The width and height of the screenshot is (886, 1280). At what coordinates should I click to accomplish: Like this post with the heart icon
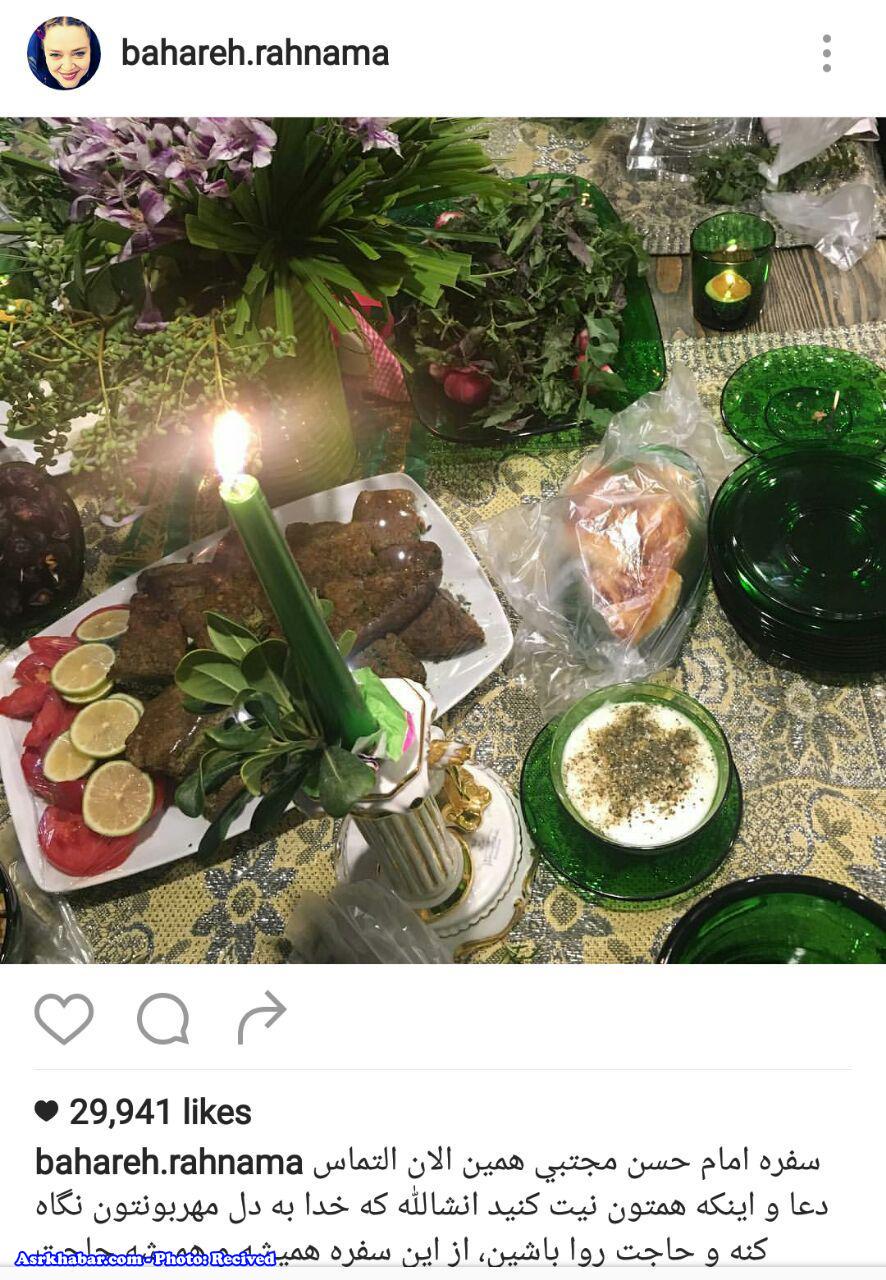(x=64, y=1019)
